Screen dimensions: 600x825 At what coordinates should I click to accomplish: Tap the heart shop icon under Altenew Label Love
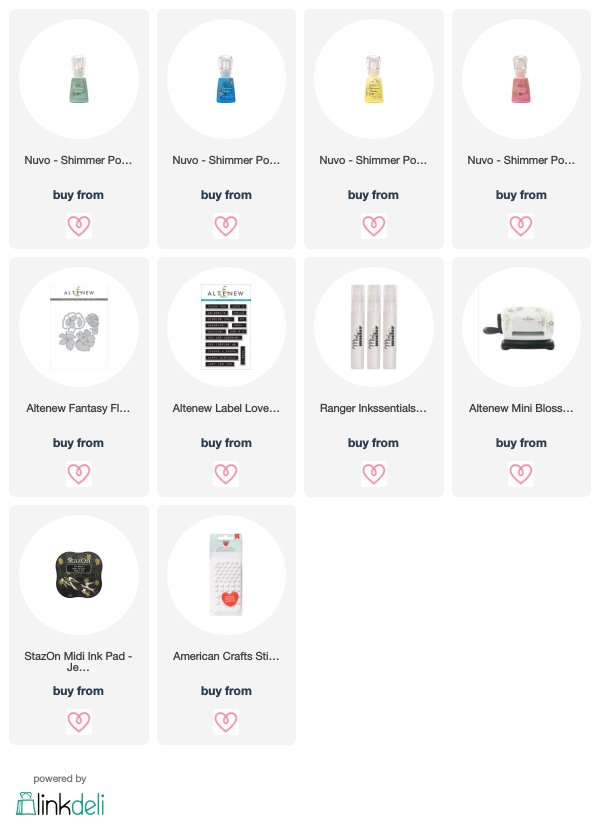click(226, 474)
